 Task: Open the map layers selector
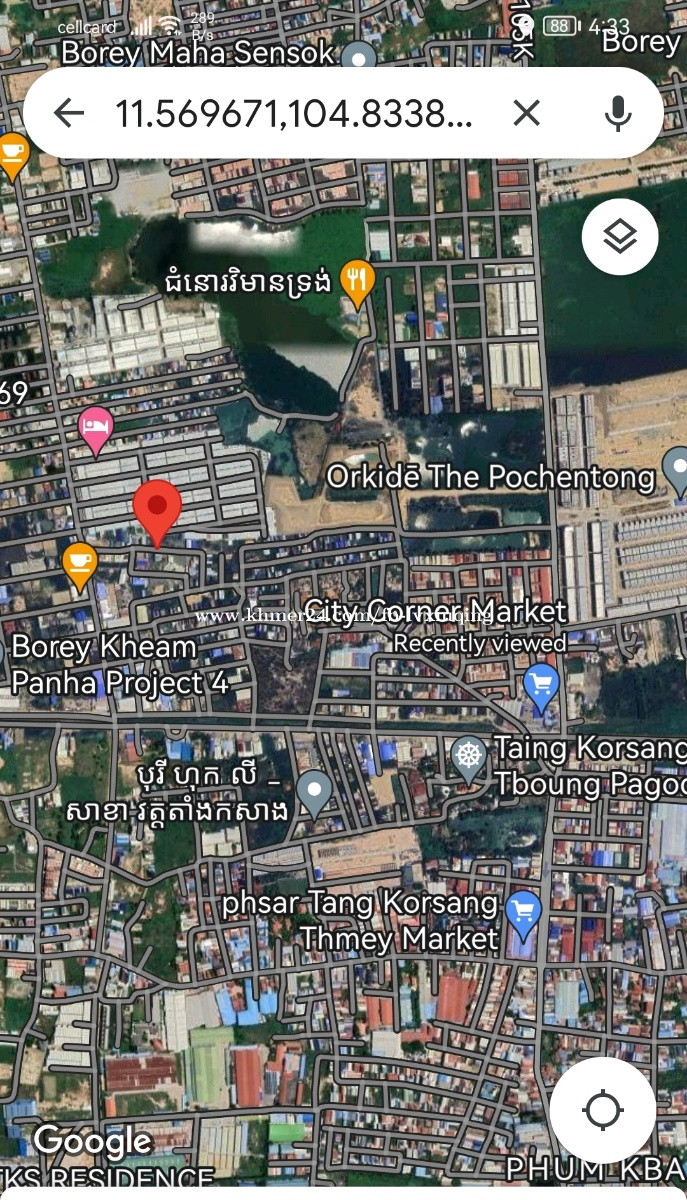pos(620,238)
